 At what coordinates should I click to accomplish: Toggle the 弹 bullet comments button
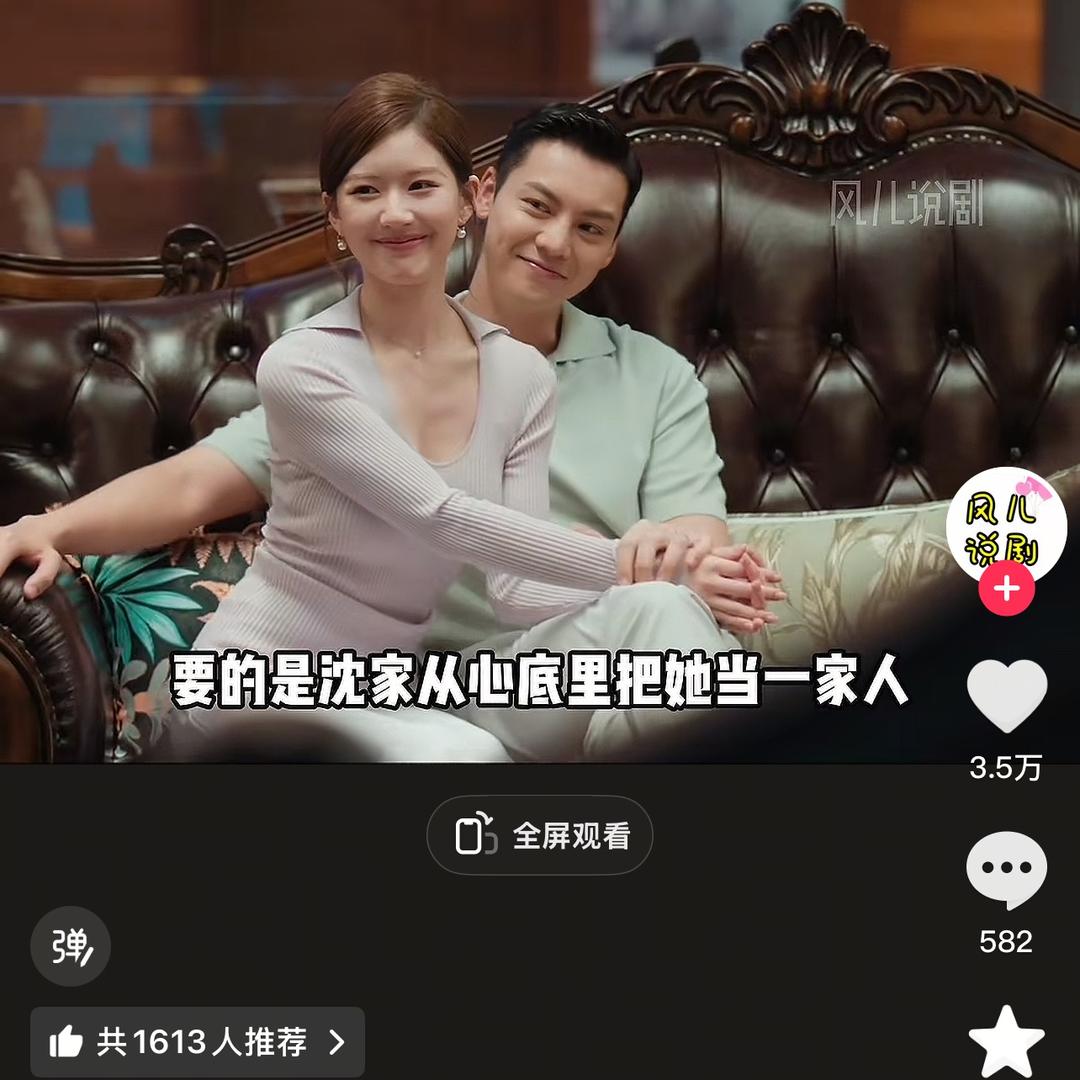click(x=70, y=946)
